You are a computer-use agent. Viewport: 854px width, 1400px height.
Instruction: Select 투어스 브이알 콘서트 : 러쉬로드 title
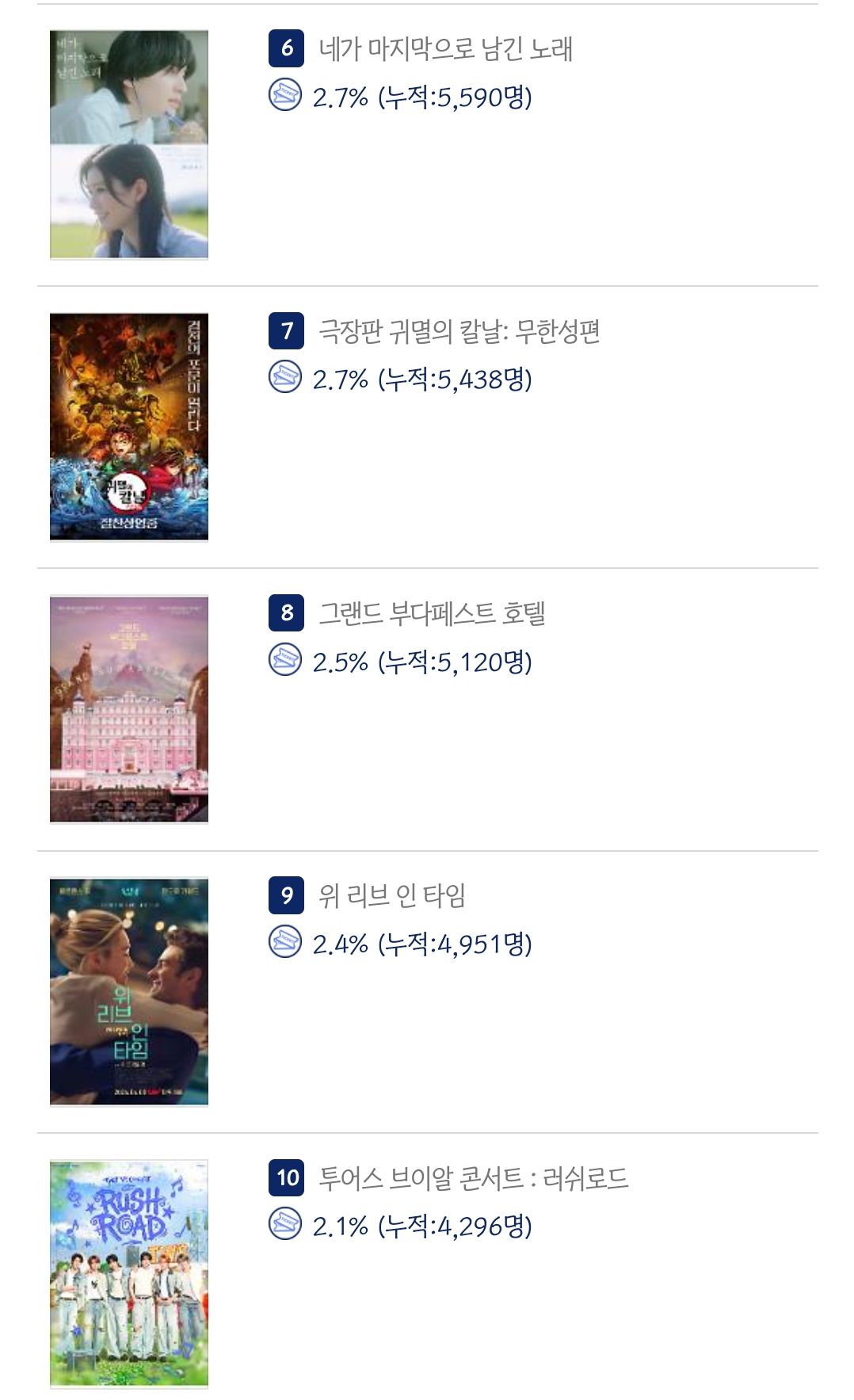click(x=473, y=1178)
